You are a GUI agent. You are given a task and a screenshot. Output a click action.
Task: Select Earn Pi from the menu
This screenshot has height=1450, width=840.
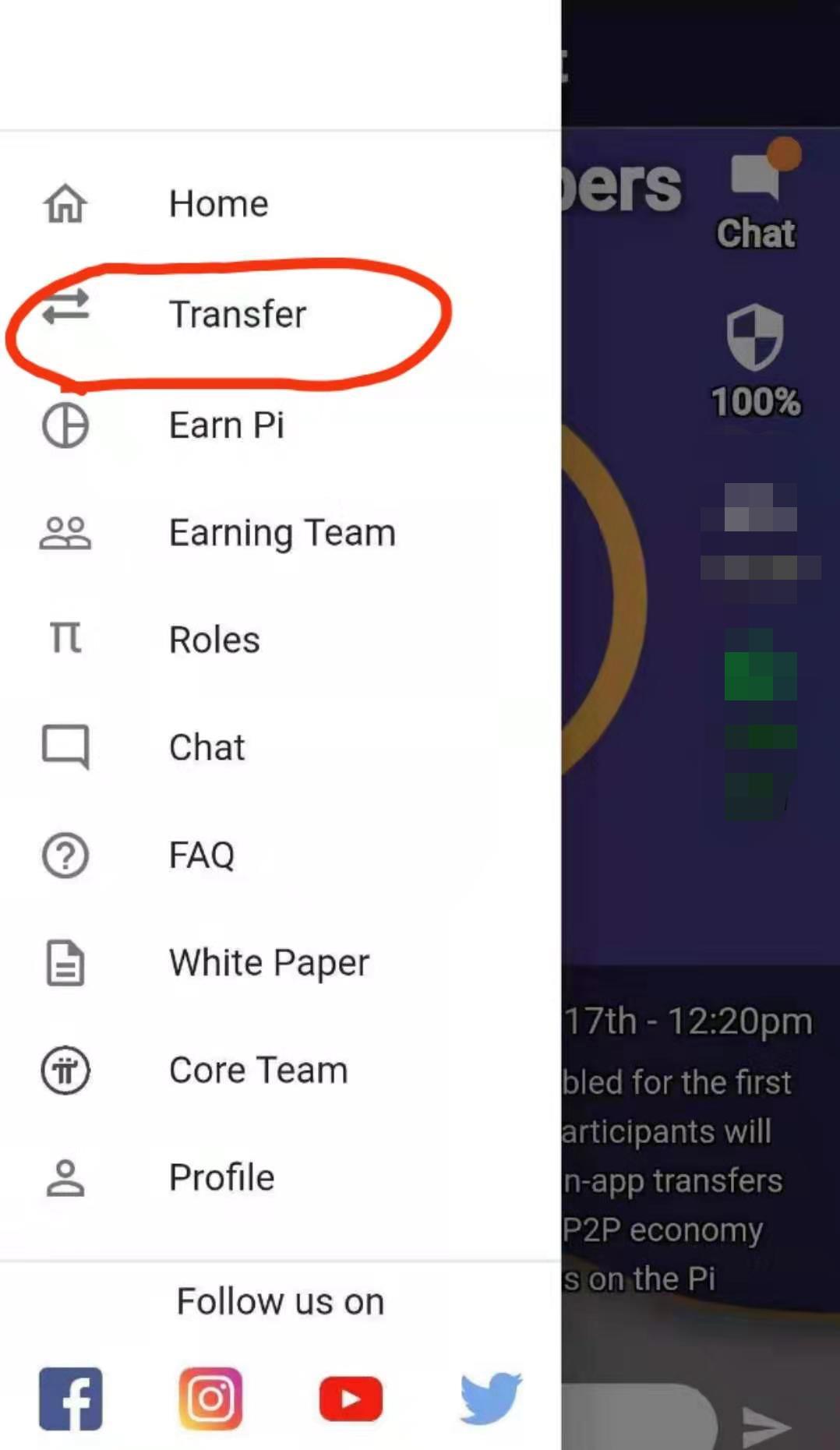(x=281, y=425)
